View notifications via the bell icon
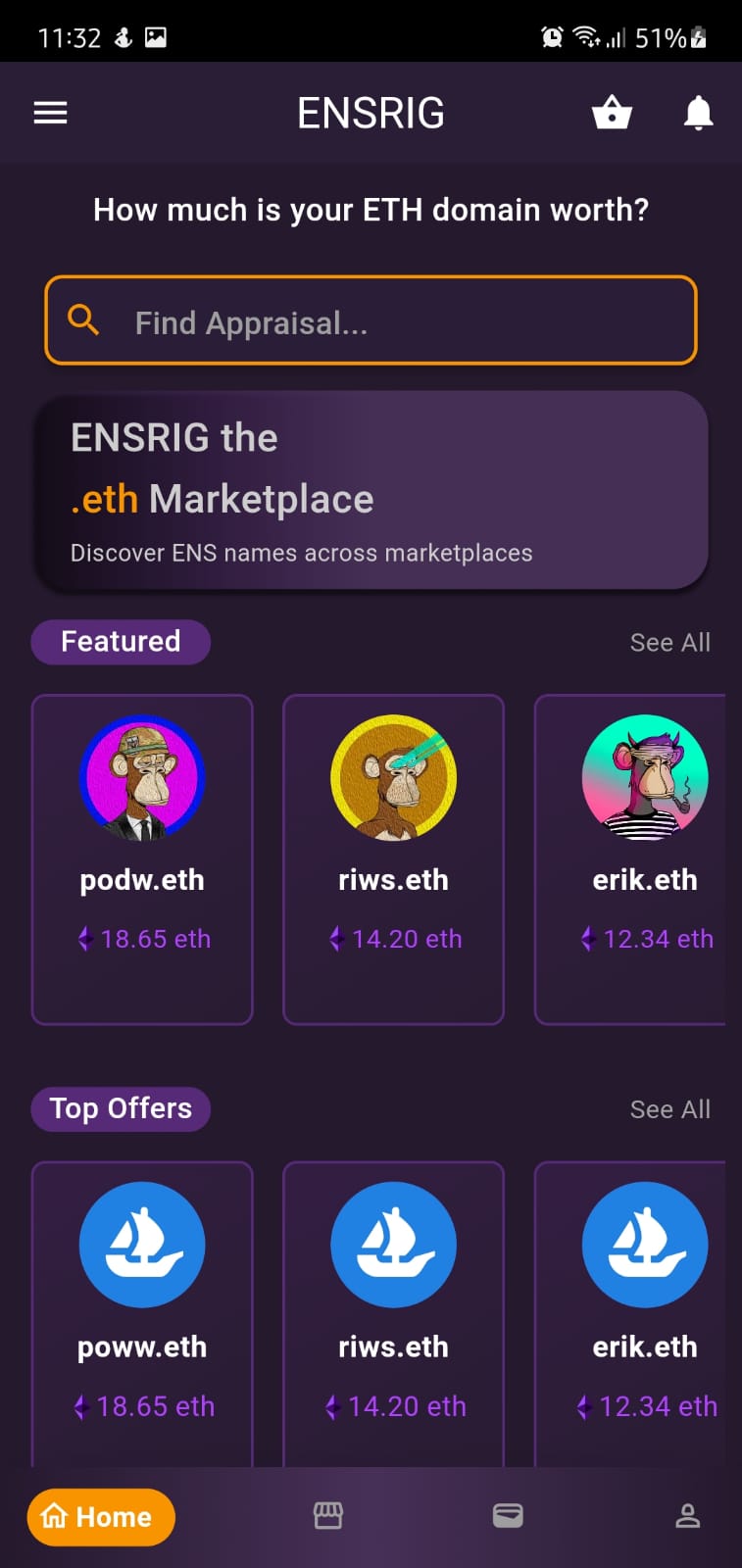 click(x=698, y=113)
